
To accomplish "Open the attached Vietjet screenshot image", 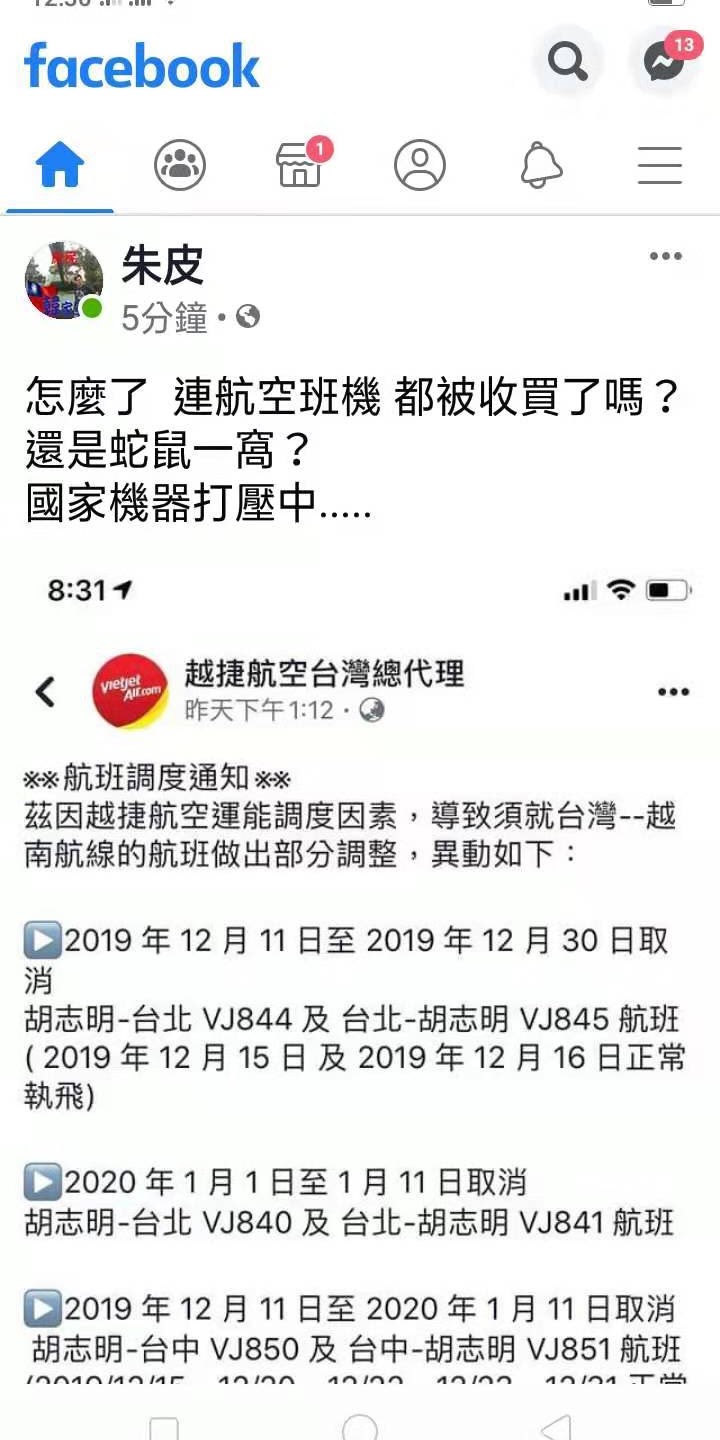I will [x=360, y=960].
